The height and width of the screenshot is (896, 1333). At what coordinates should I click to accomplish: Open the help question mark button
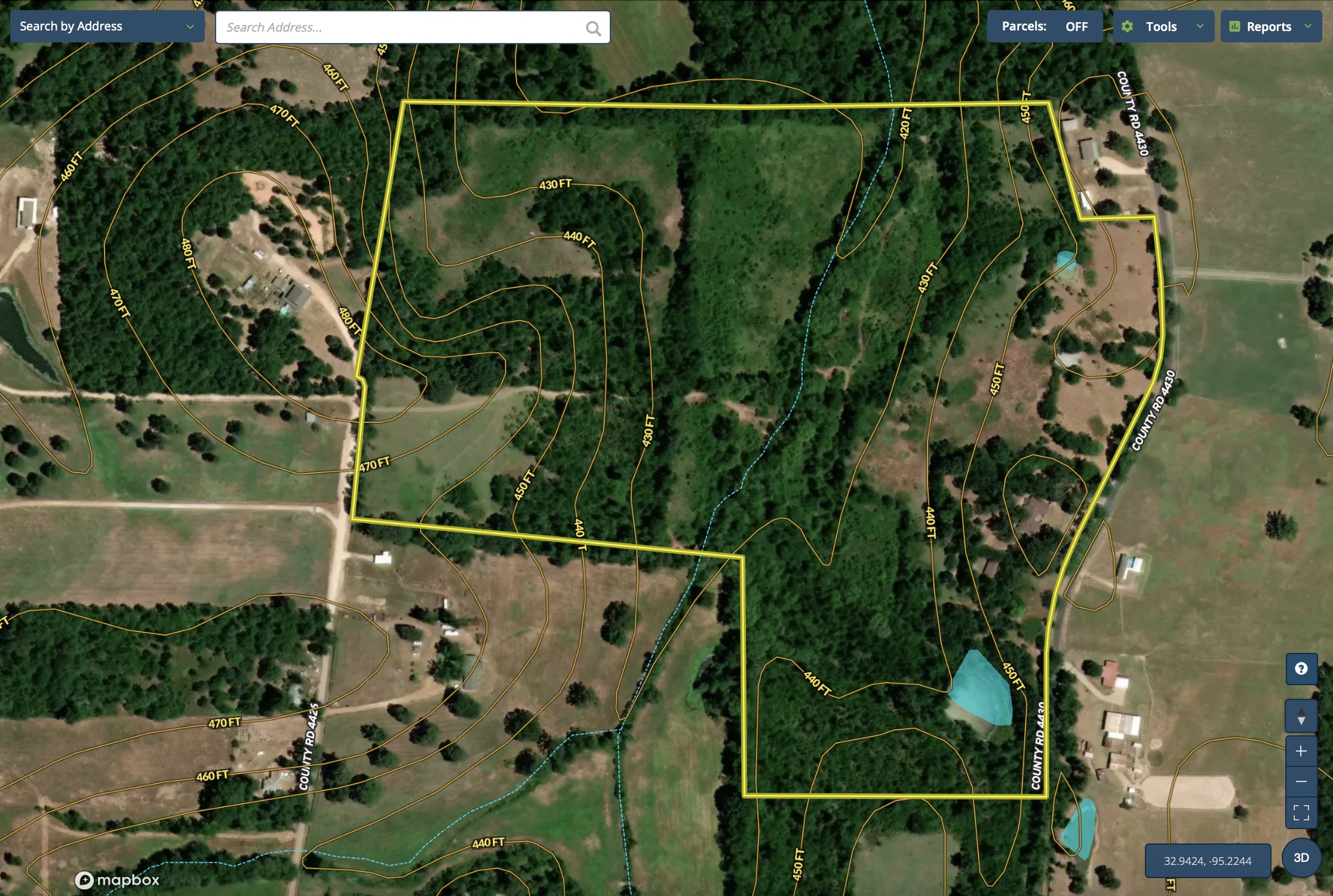1301,669
